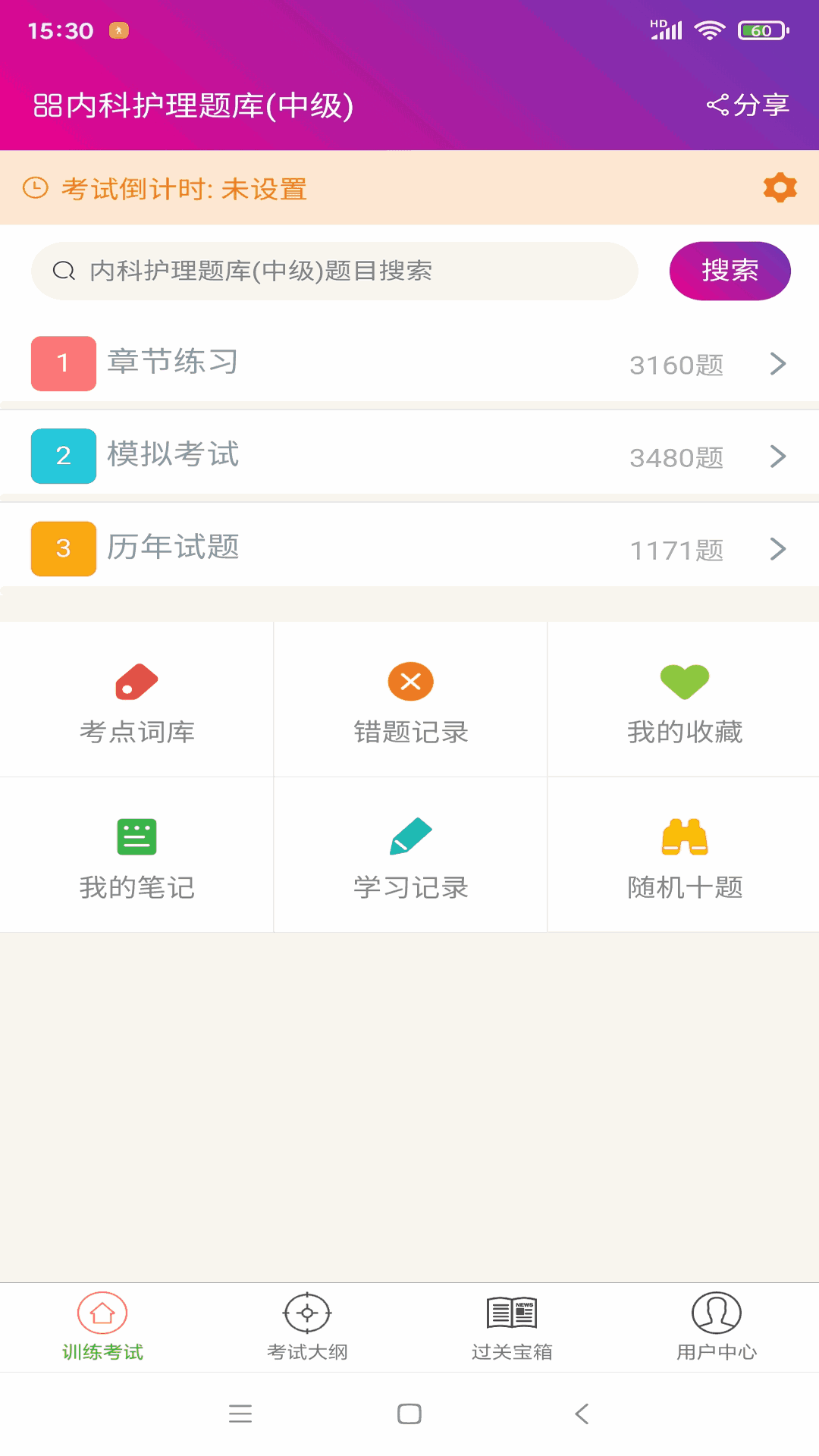Open the 考点词库 tag icon
This screenshot has width=819, height=1456.
tap(136, 681)
